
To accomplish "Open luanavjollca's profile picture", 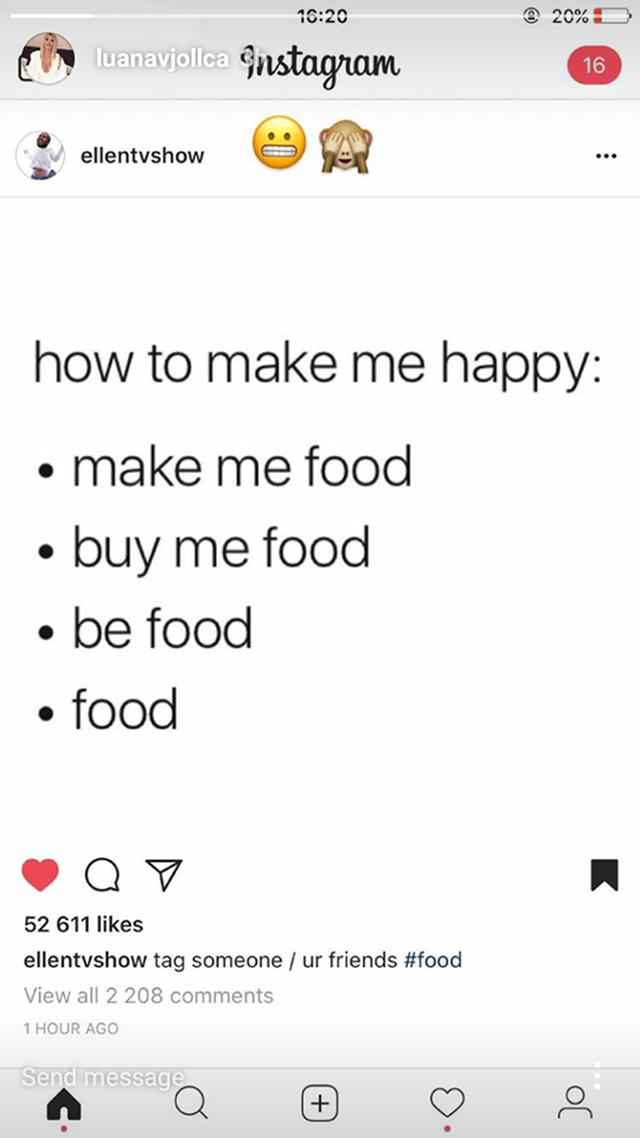I will point(46,60).
